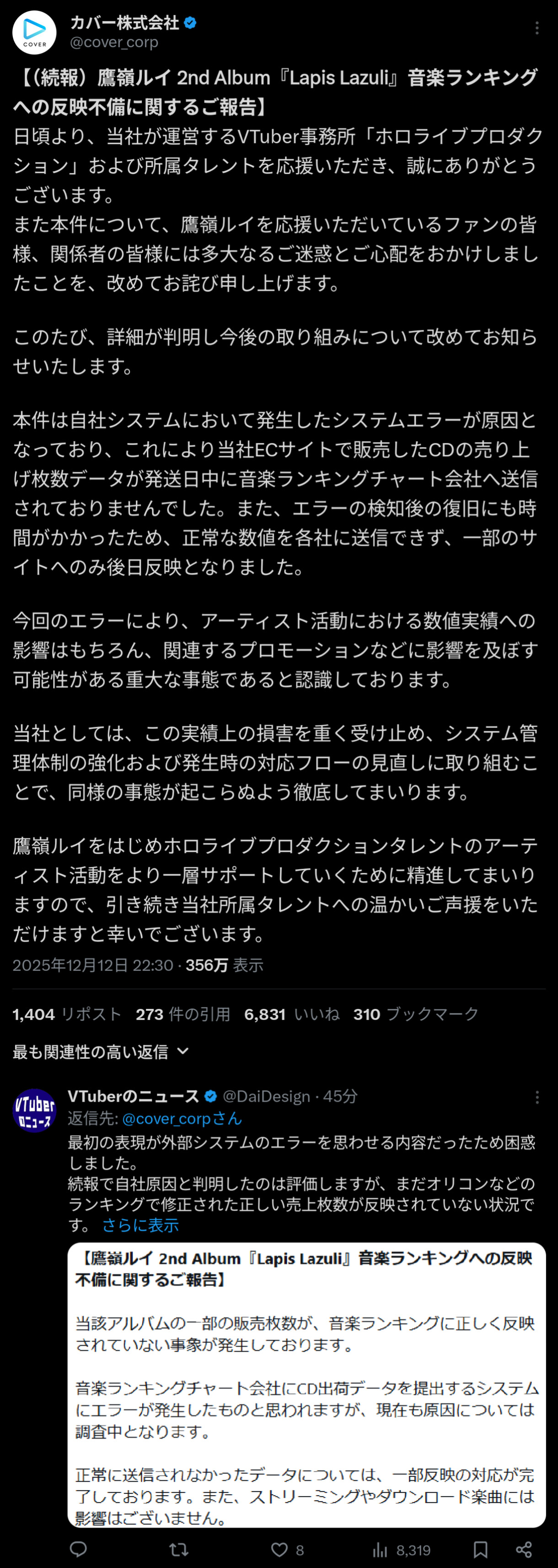
Task: View analytics for the VTuberのニュース reply
Action: [381, 1549]
